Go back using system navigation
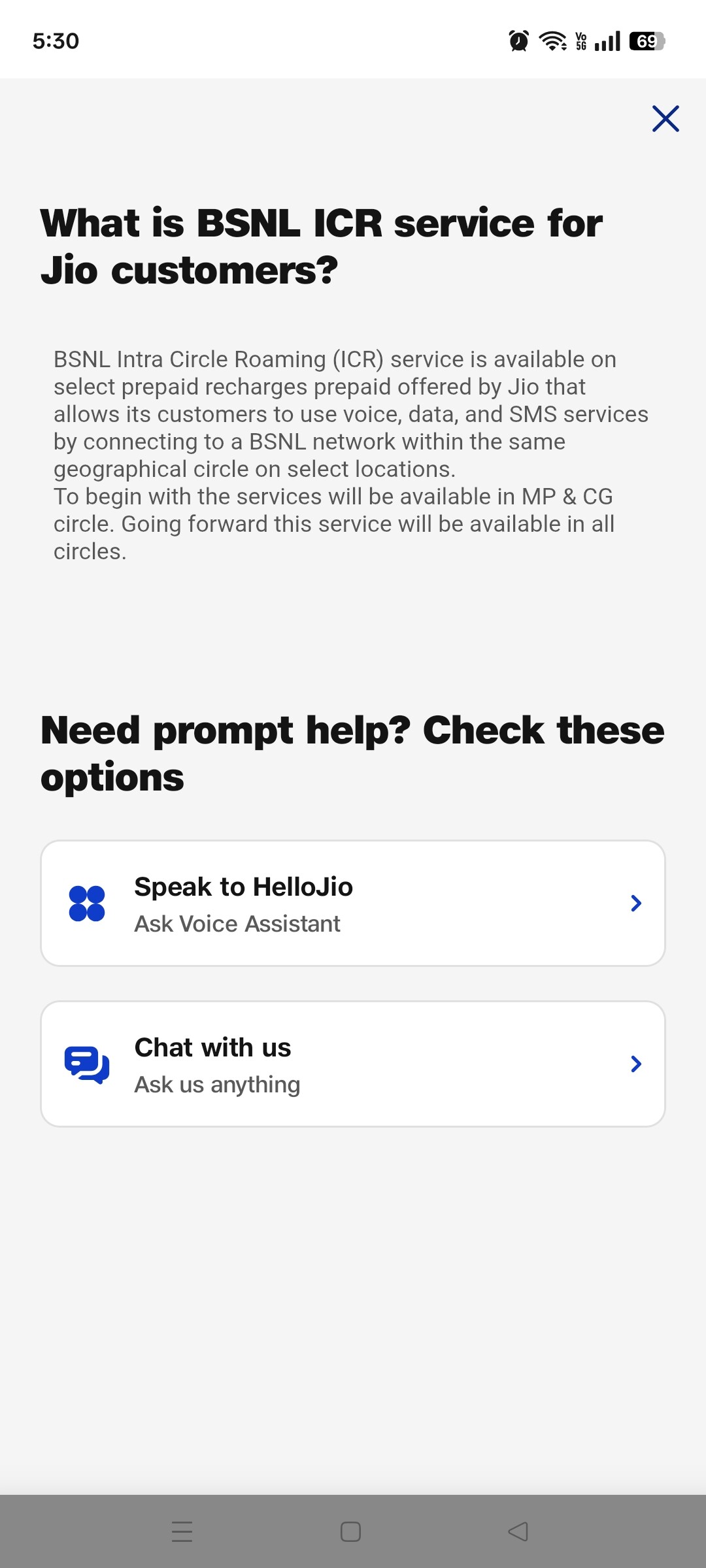The image size is (706, 1568). [x=518, y=1531]
